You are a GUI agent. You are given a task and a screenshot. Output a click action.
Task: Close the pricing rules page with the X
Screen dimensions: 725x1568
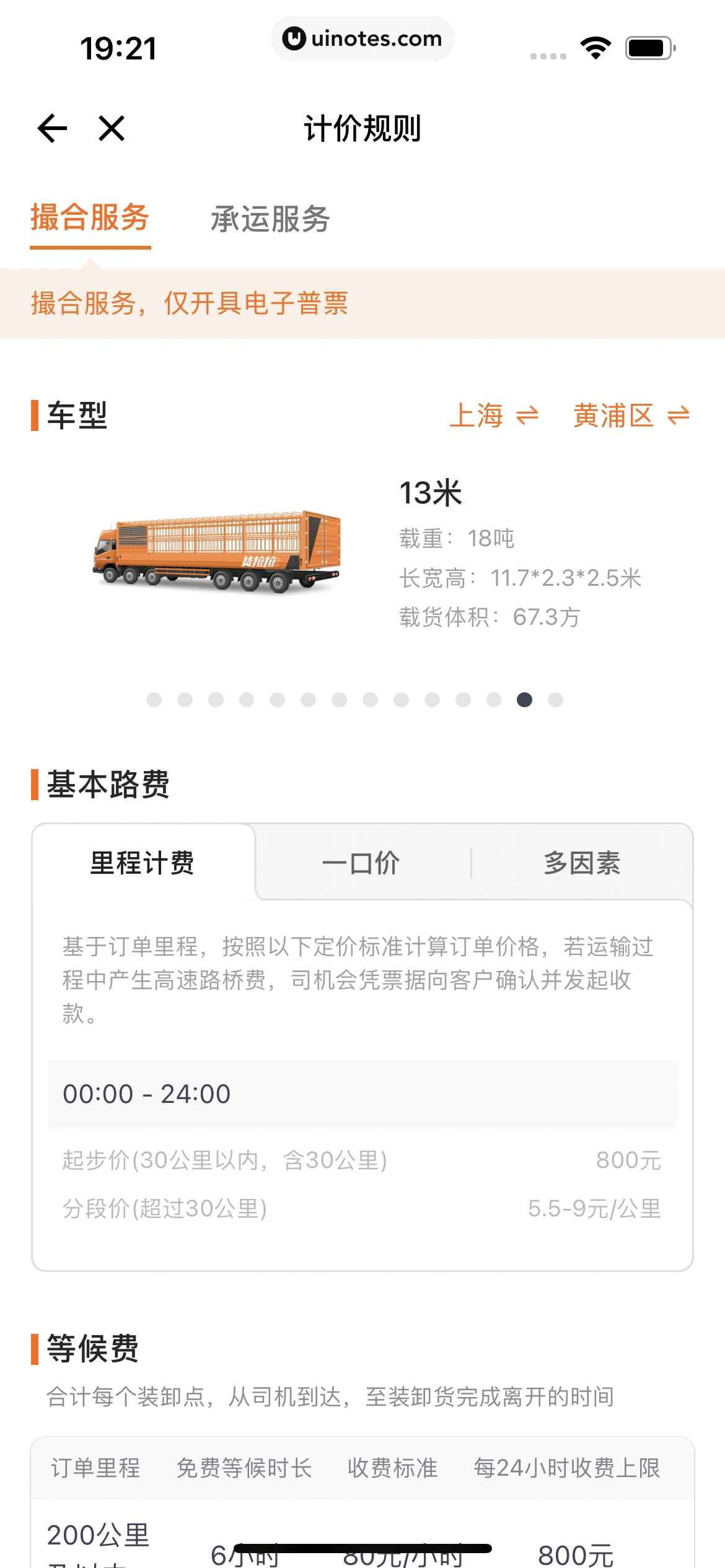(x=110, y=129)
